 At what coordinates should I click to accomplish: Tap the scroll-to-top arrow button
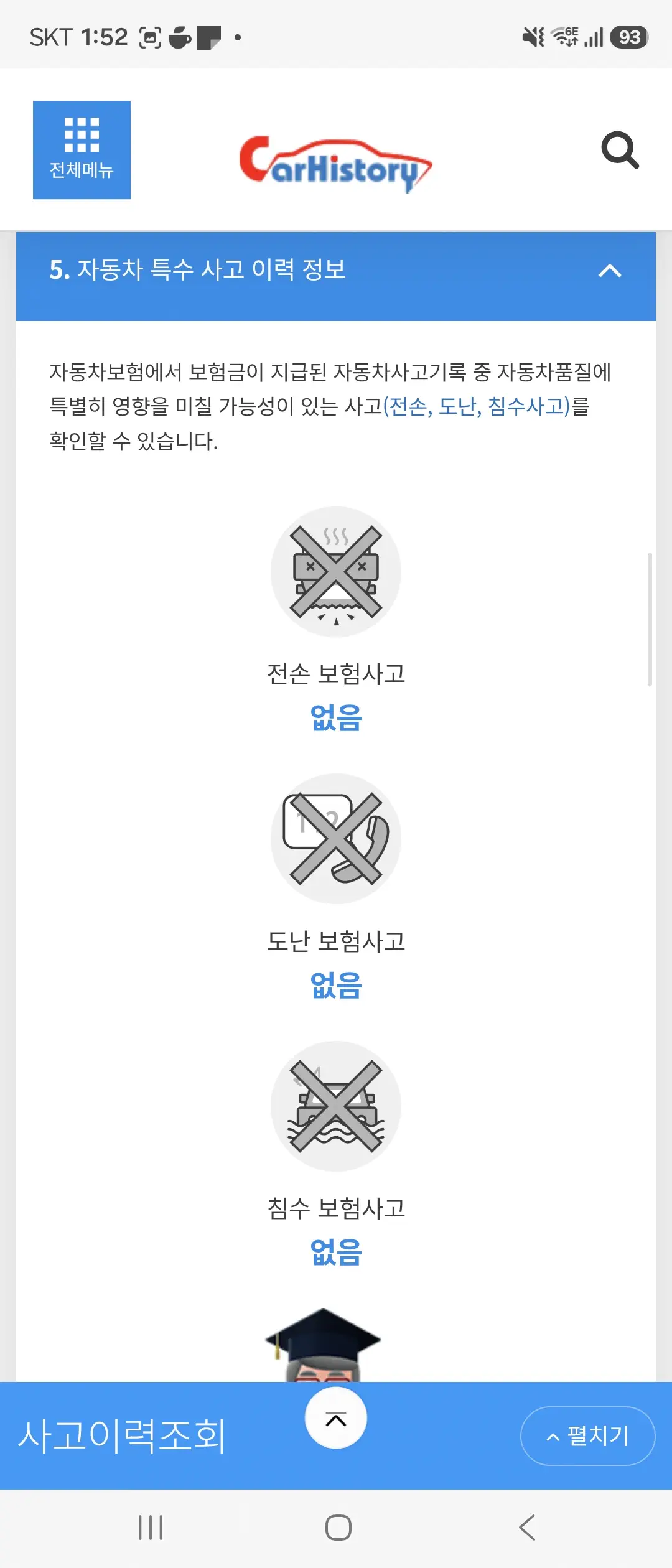pyautogui.click(x=336, y=1417)
